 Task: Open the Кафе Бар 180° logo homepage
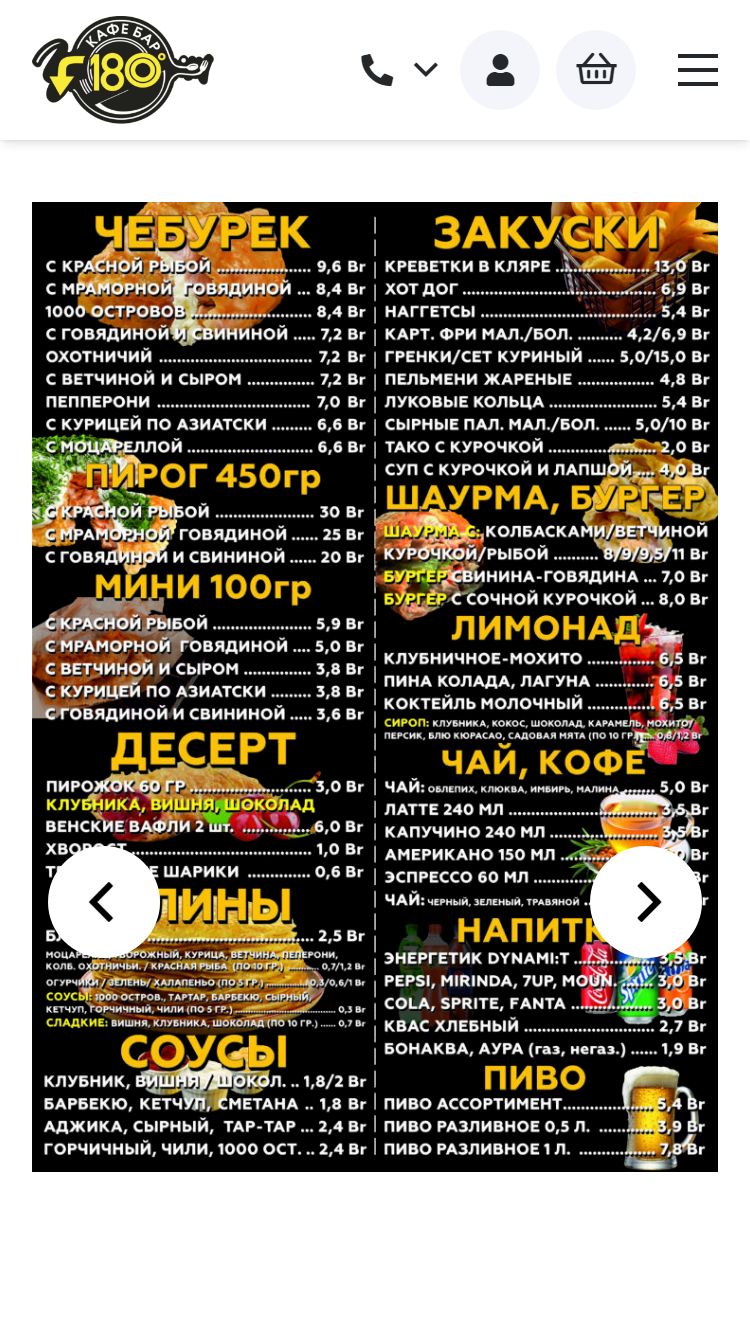(x=123, y=70)
